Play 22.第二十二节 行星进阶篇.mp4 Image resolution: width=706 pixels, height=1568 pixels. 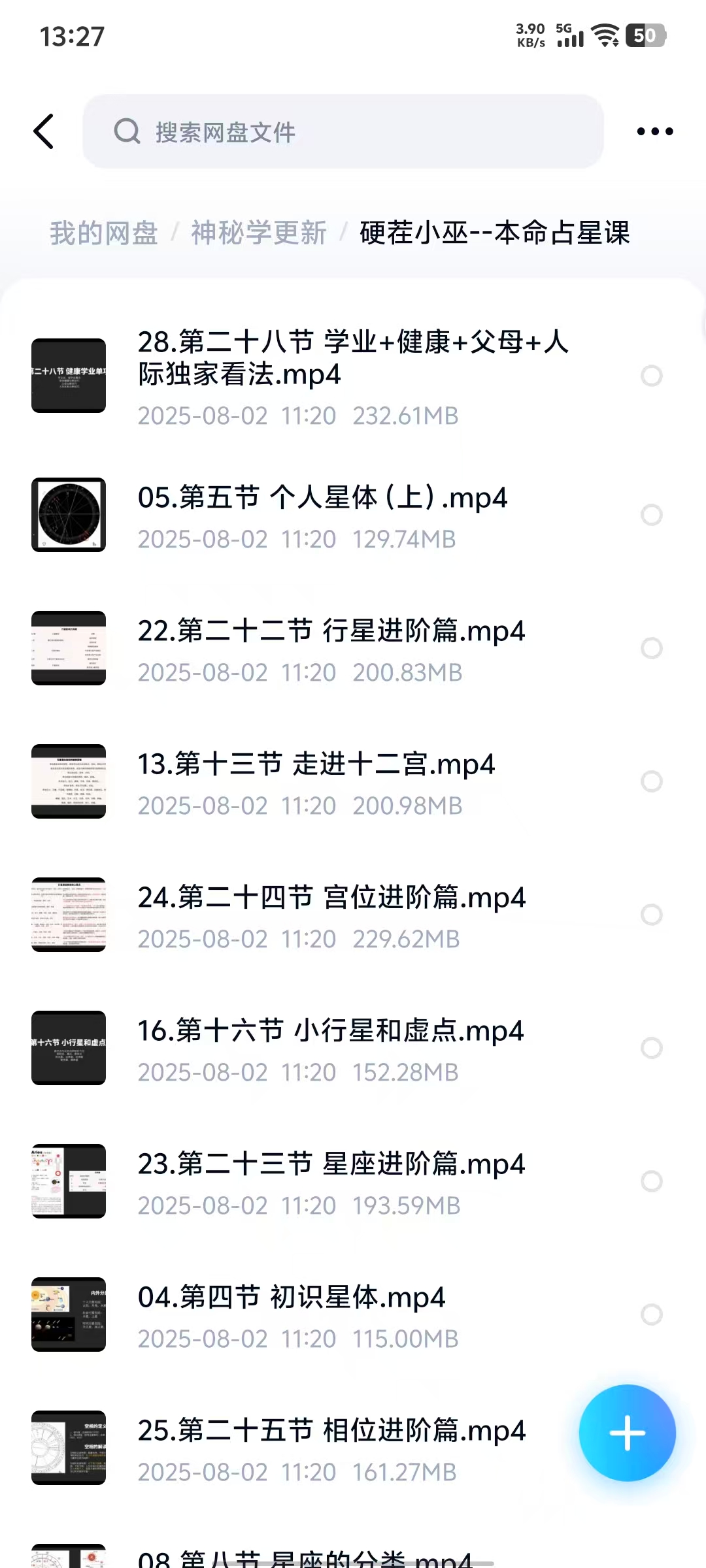click(x=331, y=632)
